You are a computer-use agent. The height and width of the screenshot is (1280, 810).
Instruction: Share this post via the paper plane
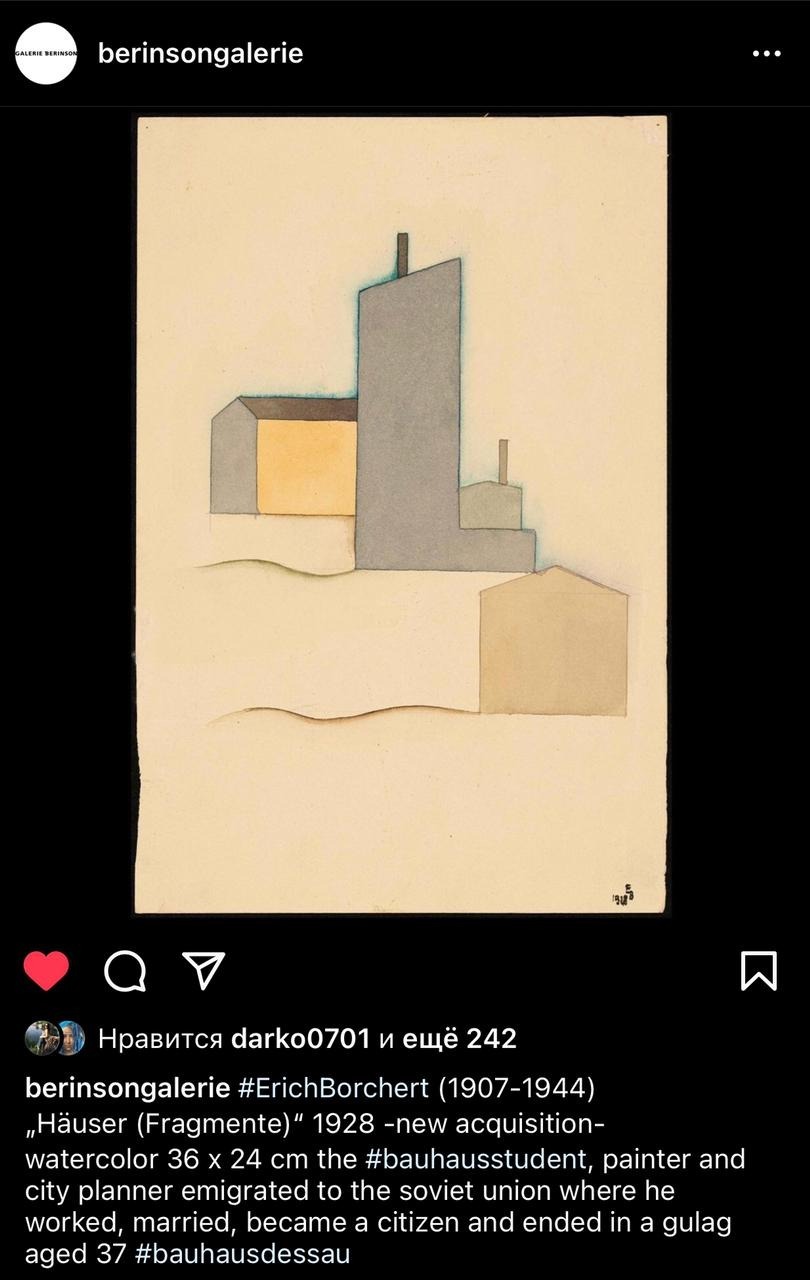click(203, 971)
